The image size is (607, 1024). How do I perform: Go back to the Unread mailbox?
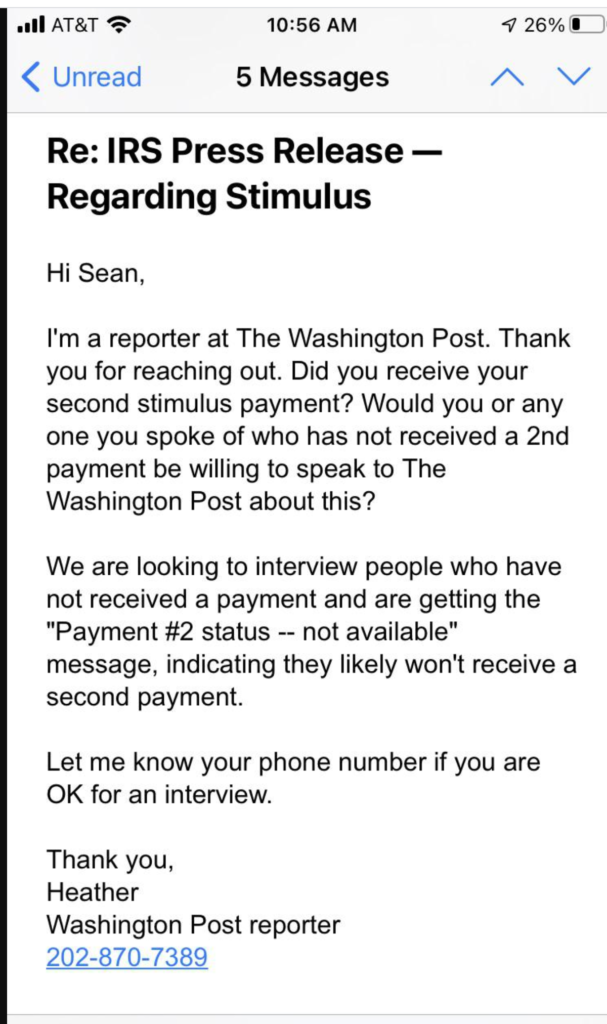[82, 77]
